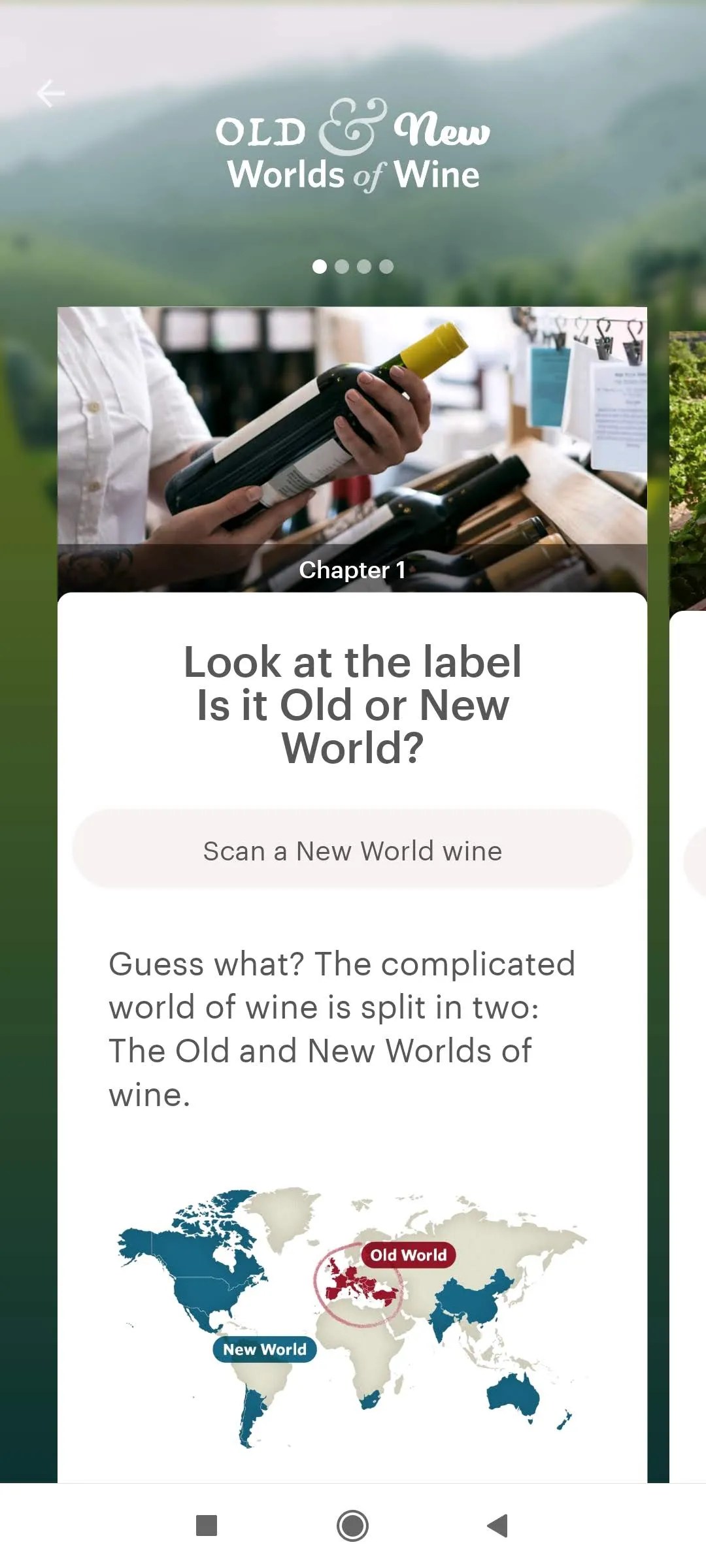Open the Chapter 1 wine label card
This screenshot has height=1568, width=706.
coord(352,451)
